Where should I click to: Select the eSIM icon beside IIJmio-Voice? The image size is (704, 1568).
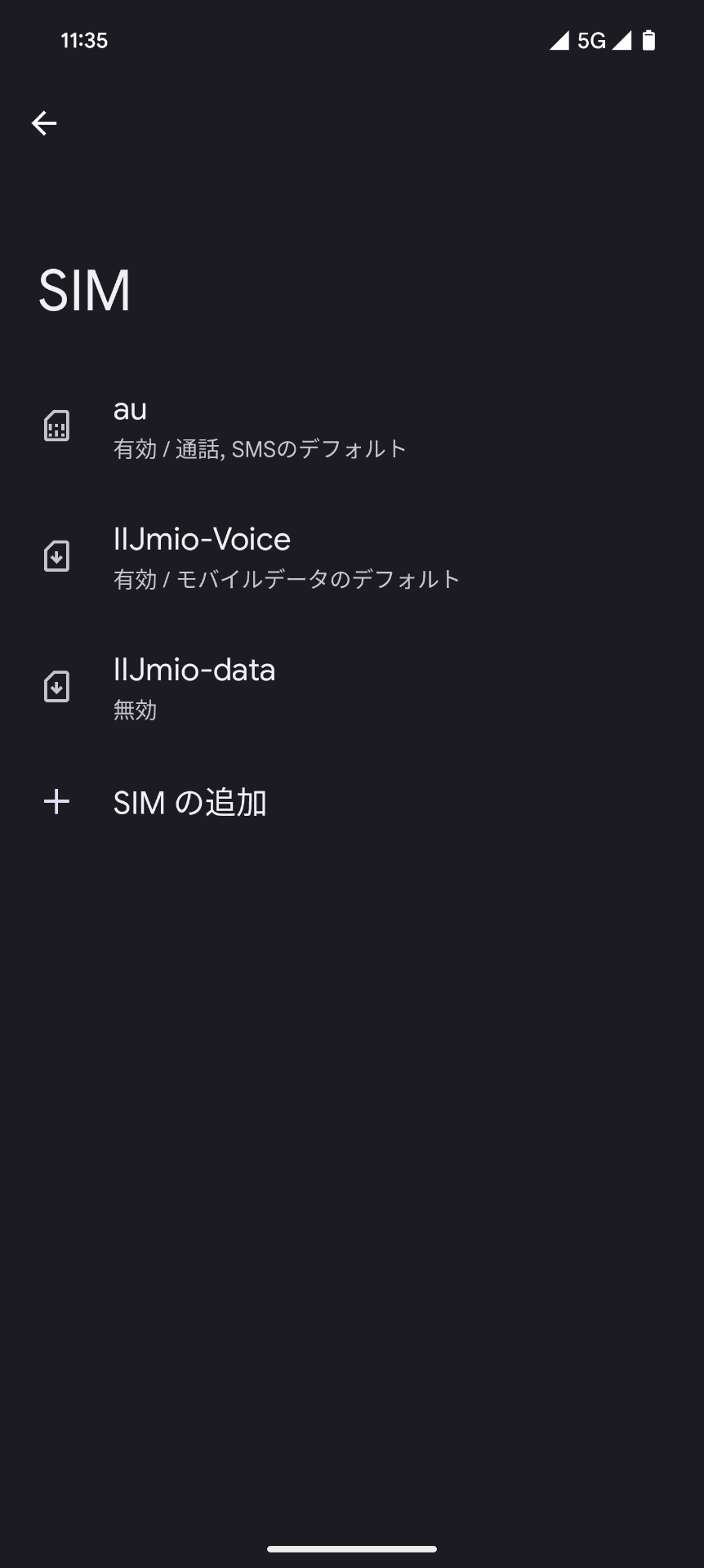[x=56, y=556]
